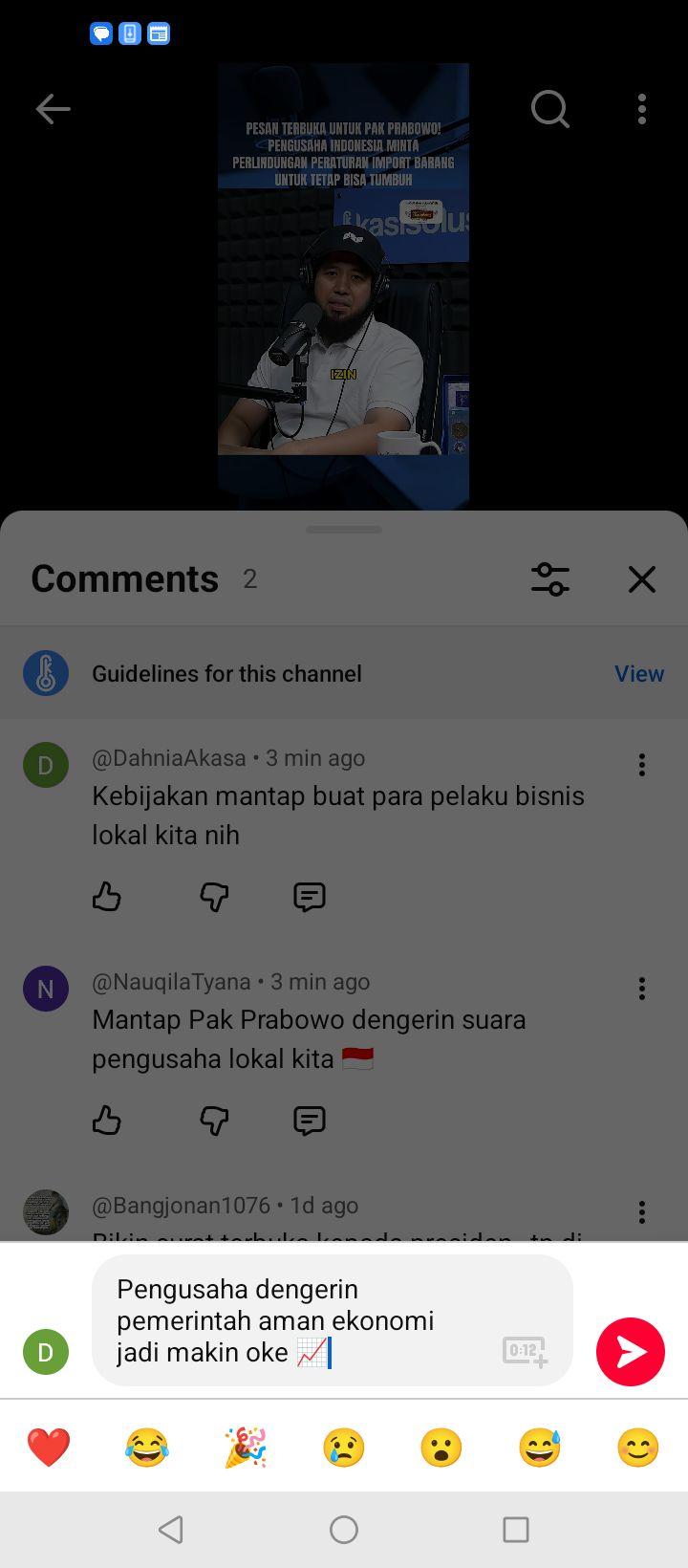688x1568 pixels.
Task: Open the comment sort and filter options
Action: [x=550, y=579]
